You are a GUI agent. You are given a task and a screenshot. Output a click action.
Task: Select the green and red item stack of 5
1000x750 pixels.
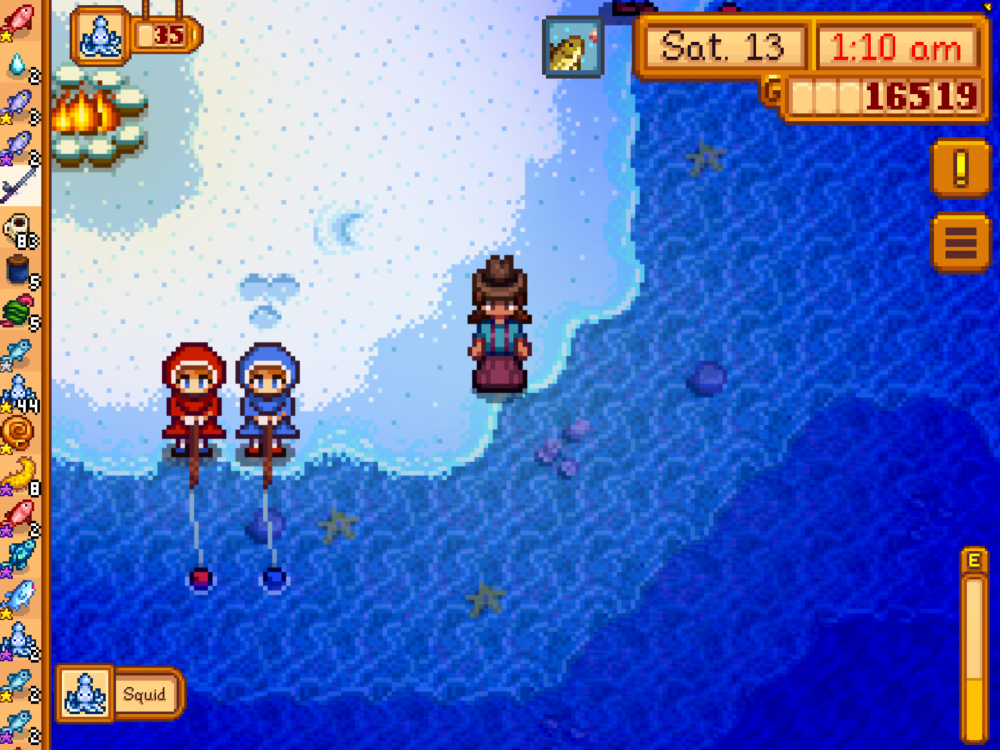[x=19, y=312]
